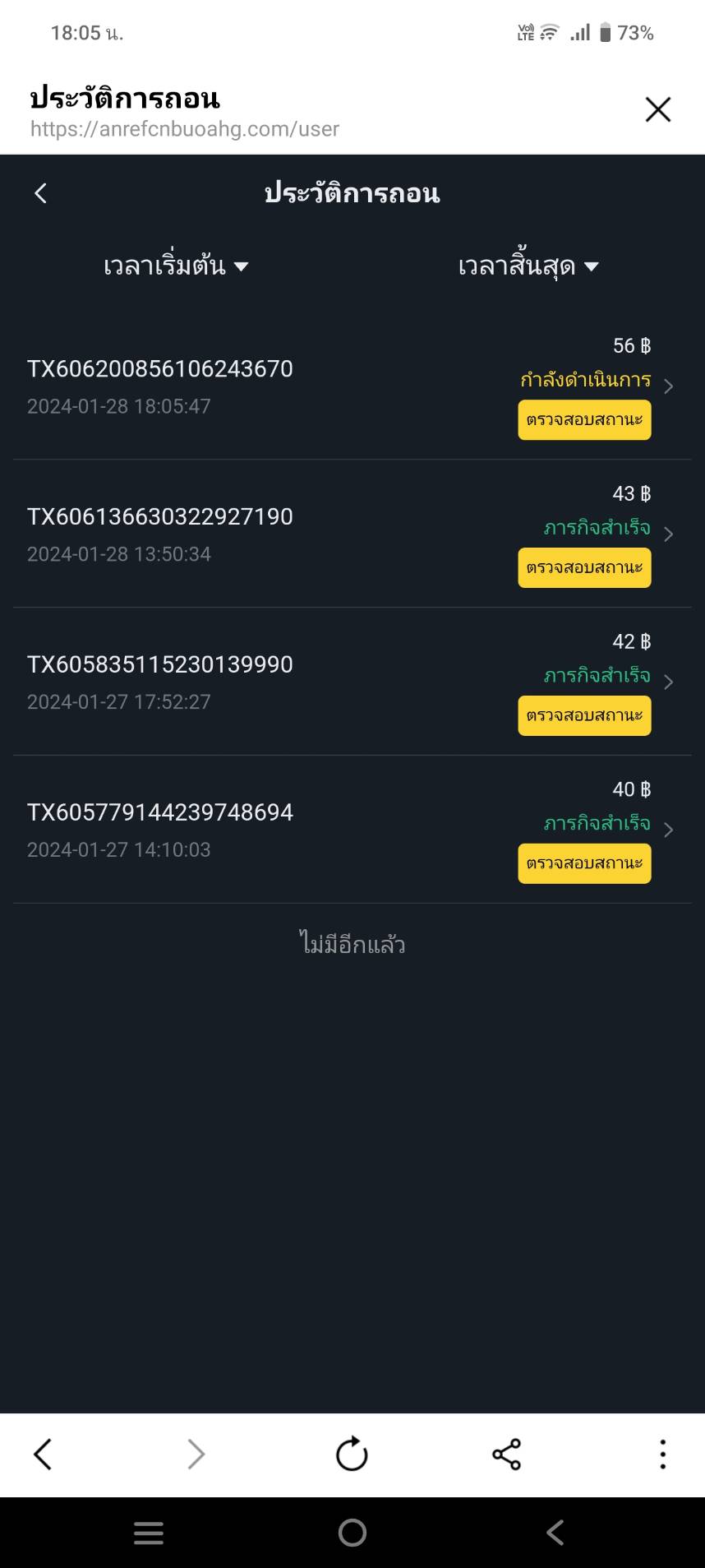Open the เวลาสิ้นสุด end time dropdown

[x=528, y=266]
